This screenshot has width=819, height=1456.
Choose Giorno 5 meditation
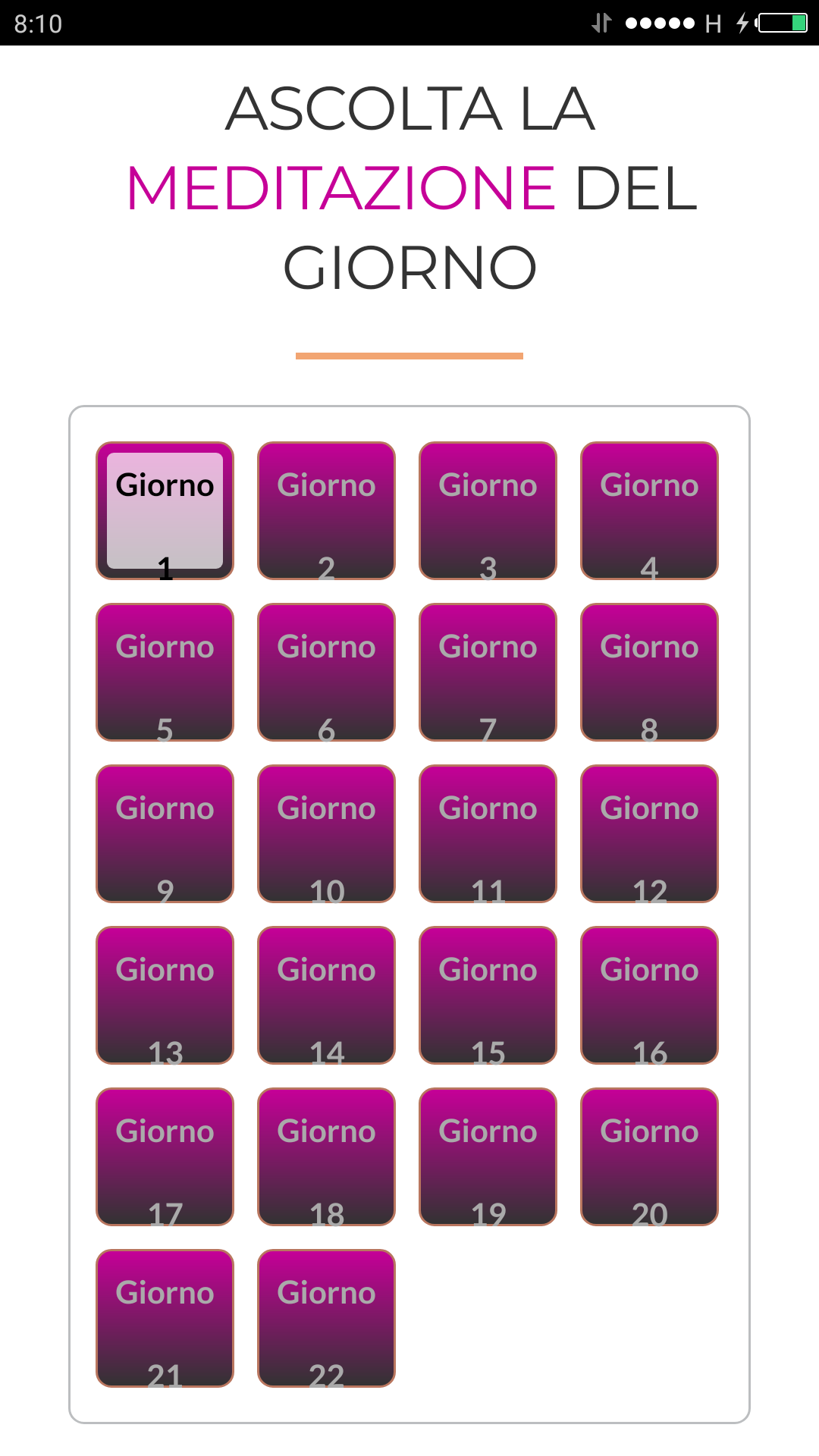pyautogui.click(x=165, y=672)
